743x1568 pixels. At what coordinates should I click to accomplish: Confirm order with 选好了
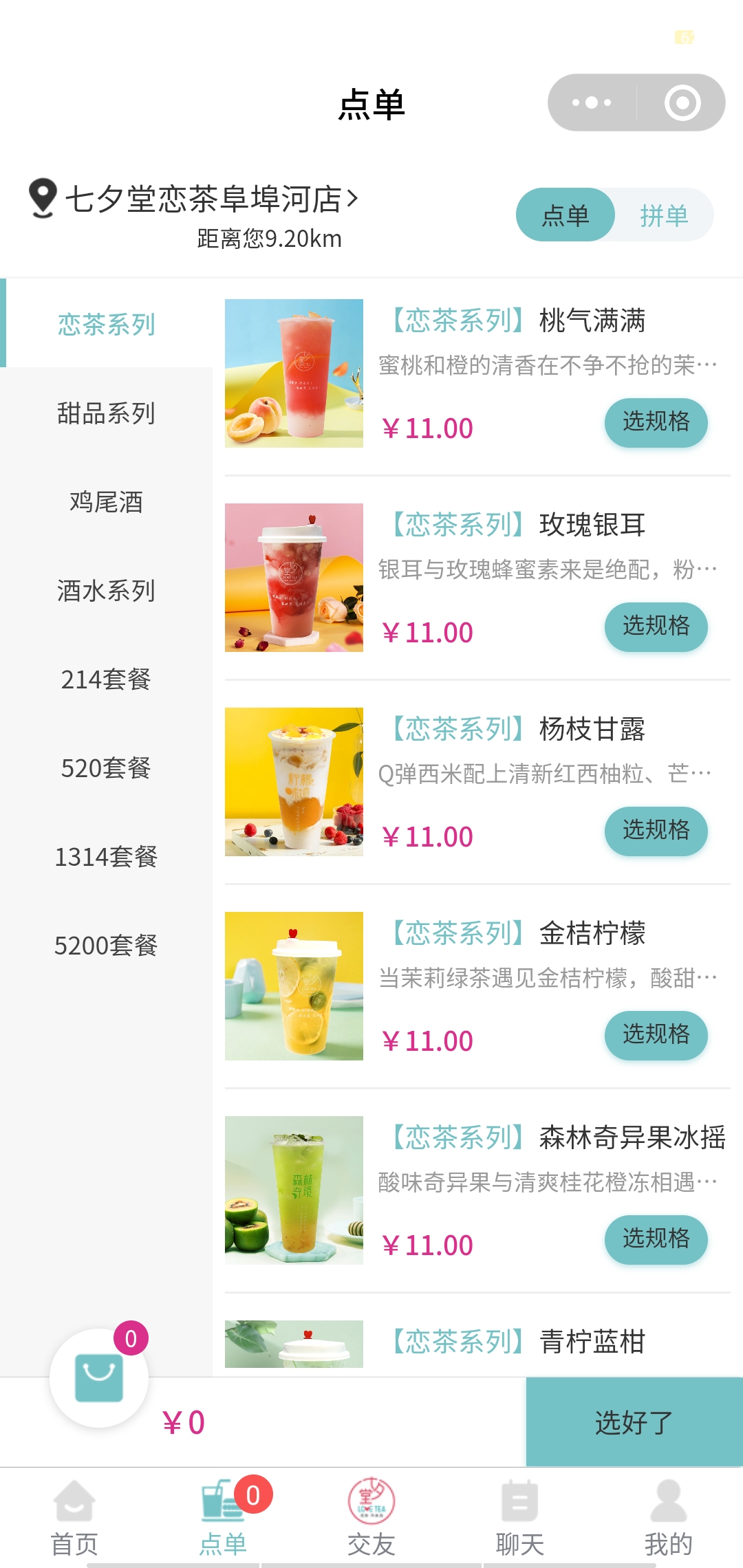(x=634, y=1422)
